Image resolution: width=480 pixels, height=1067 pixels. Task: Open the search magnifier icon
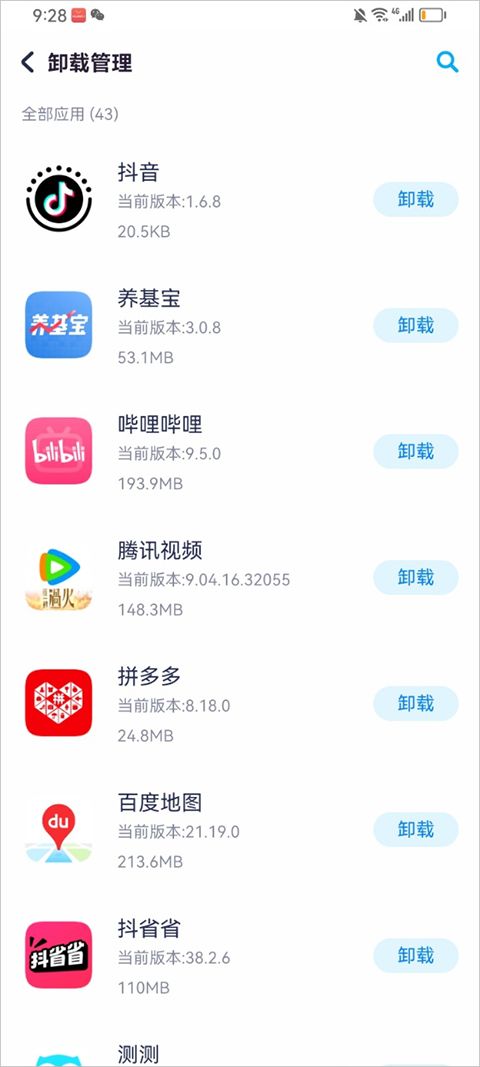click(x=447, y=63)
